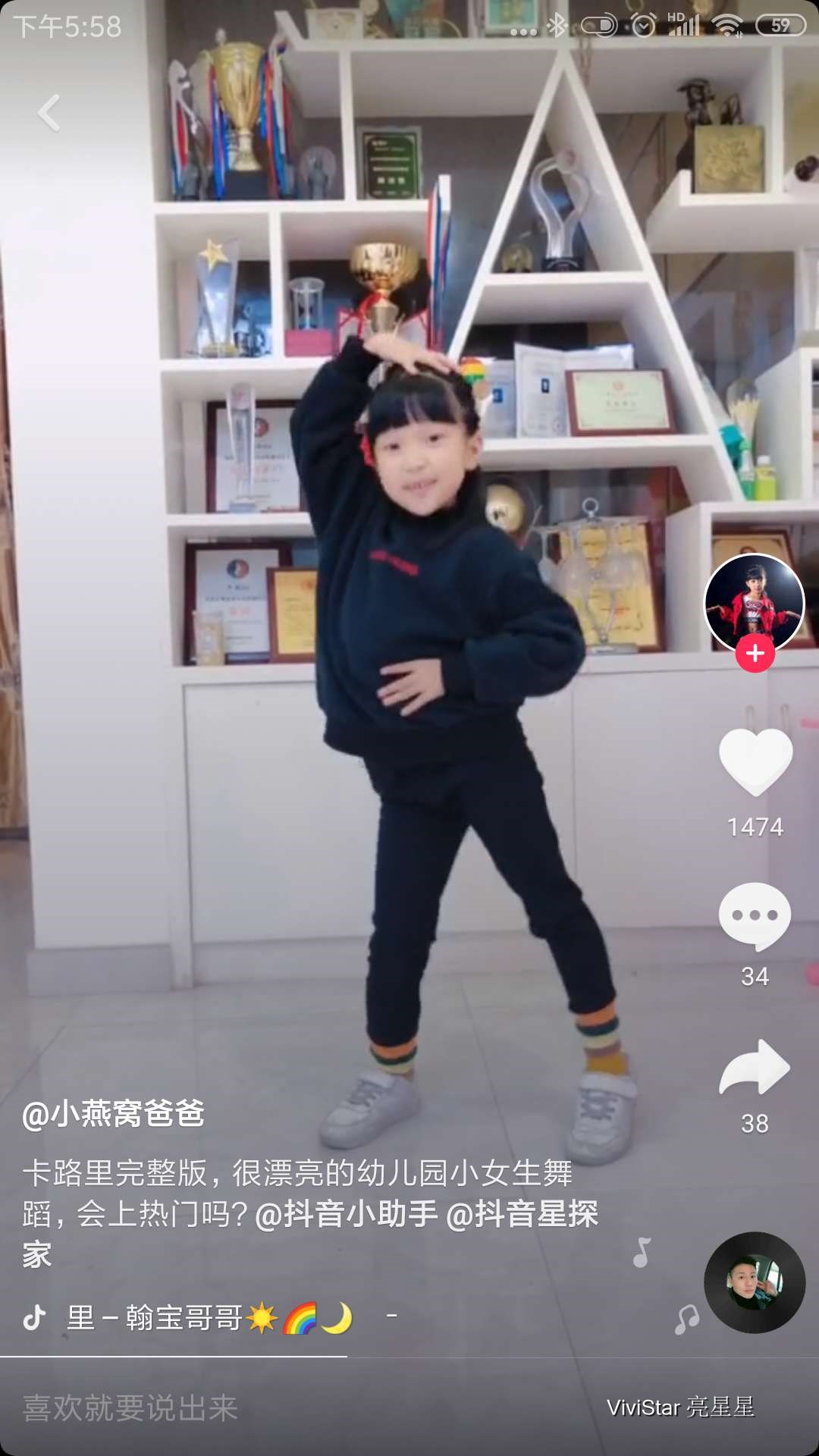Go back using the top-left arrow
The height and width of the screenshot is (1456, 819).
point(49,113)
